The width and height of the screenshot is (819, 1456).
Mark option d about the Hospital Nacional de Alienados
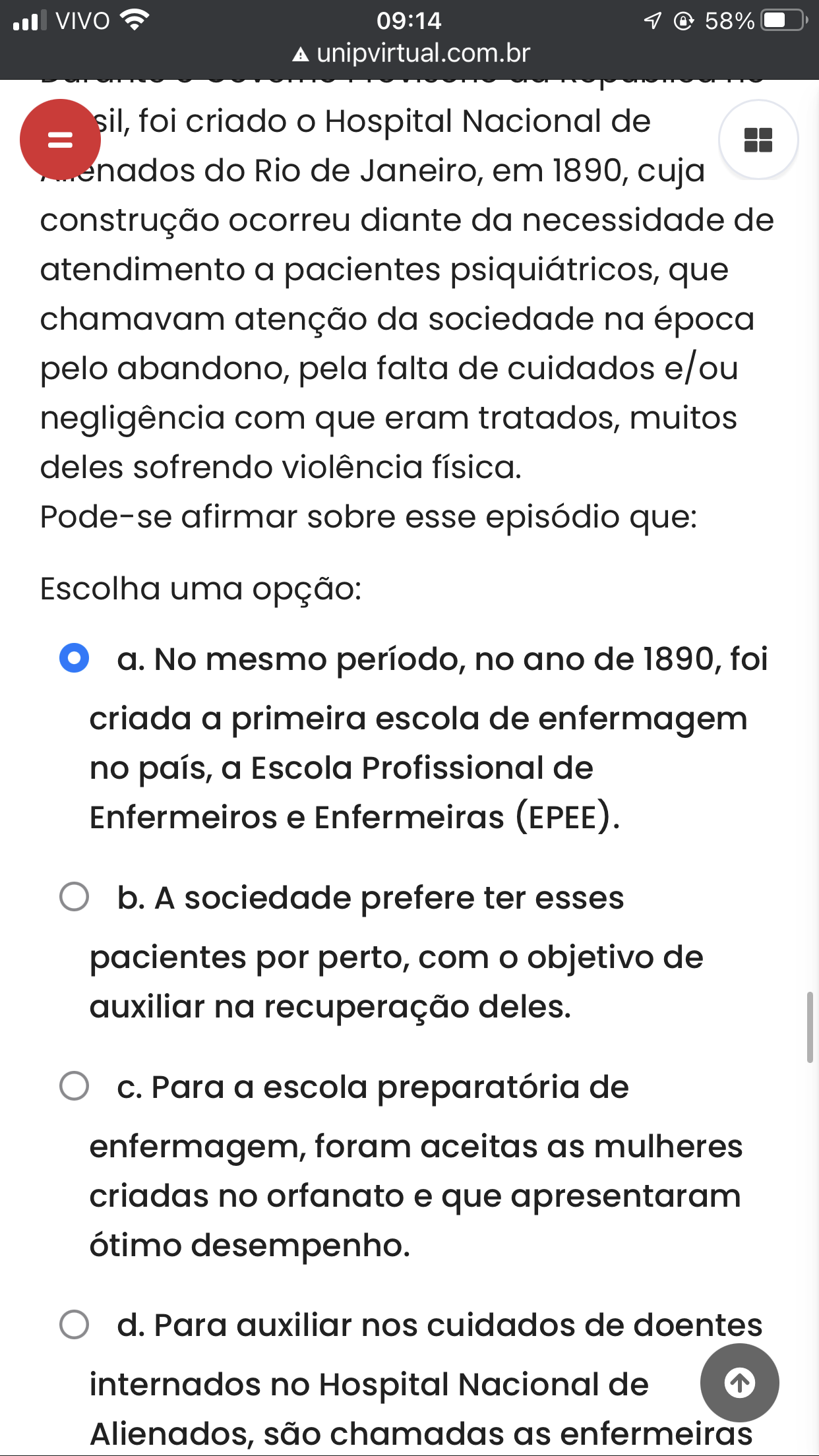[74, 1325]
